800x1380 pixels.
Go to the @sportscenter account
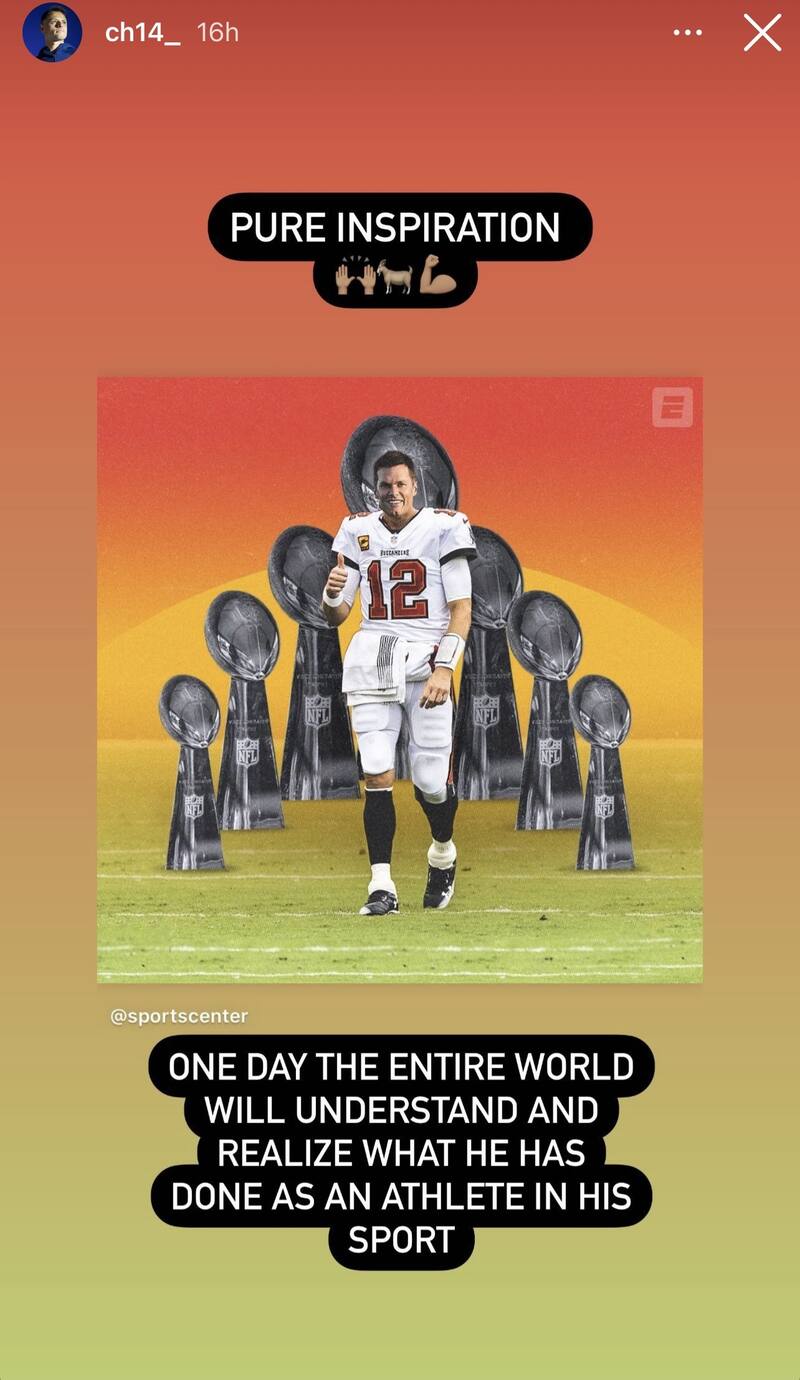[x=179, y=1015]
